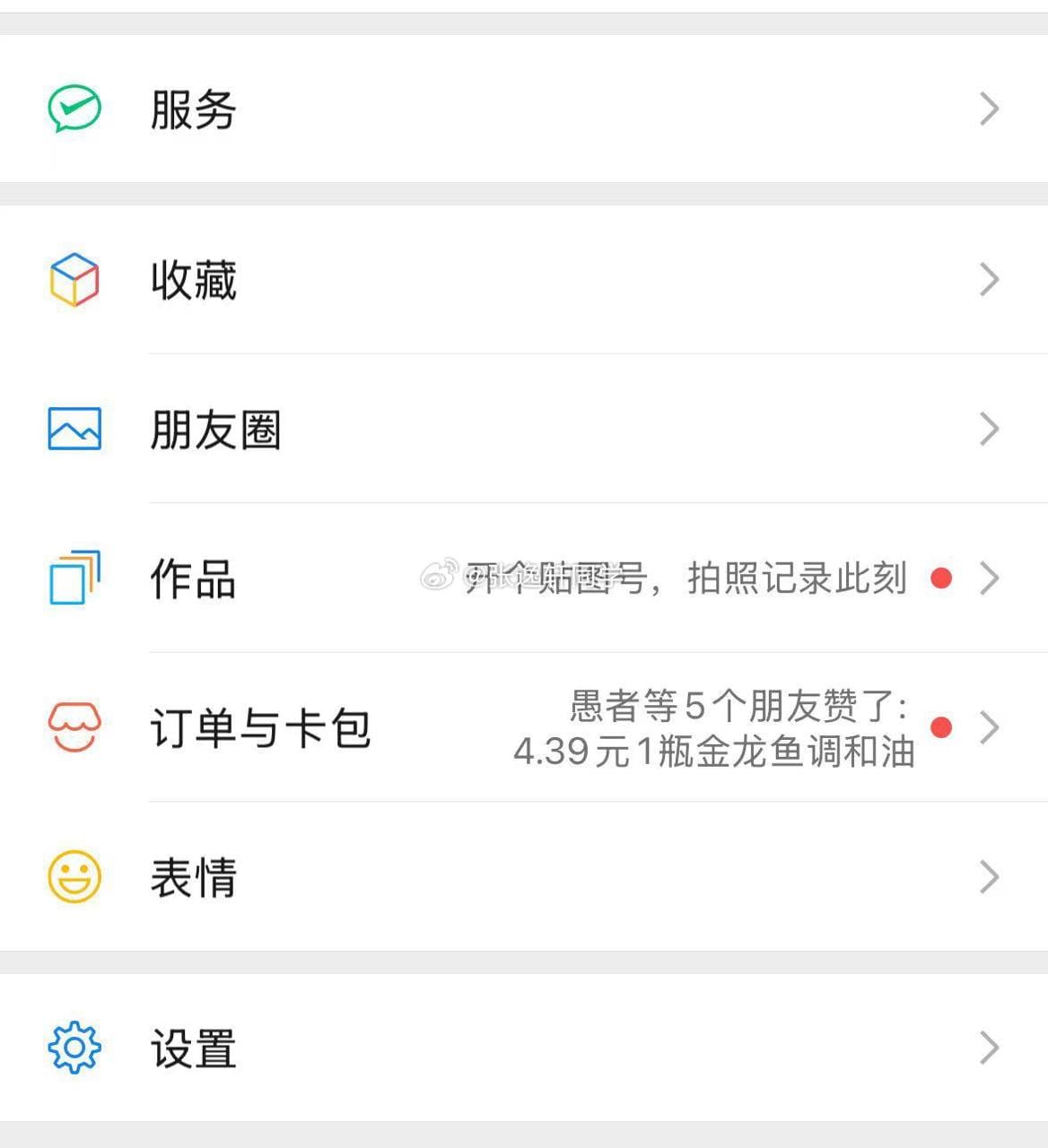
Task: Tap the red notification dot on 订单与卡包 row
Action: click(x=942, y=727)
